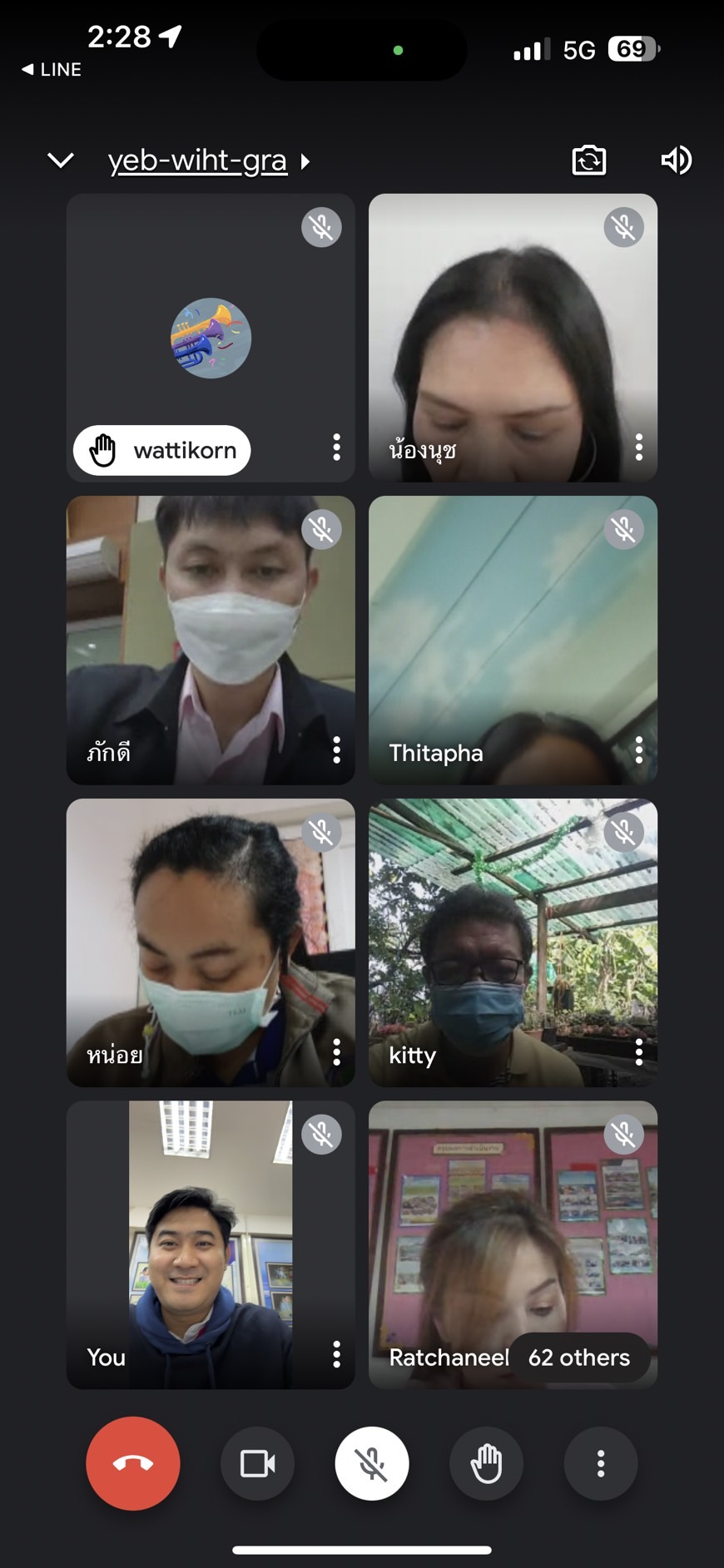Unmute the microphone

click(372, 1463)
